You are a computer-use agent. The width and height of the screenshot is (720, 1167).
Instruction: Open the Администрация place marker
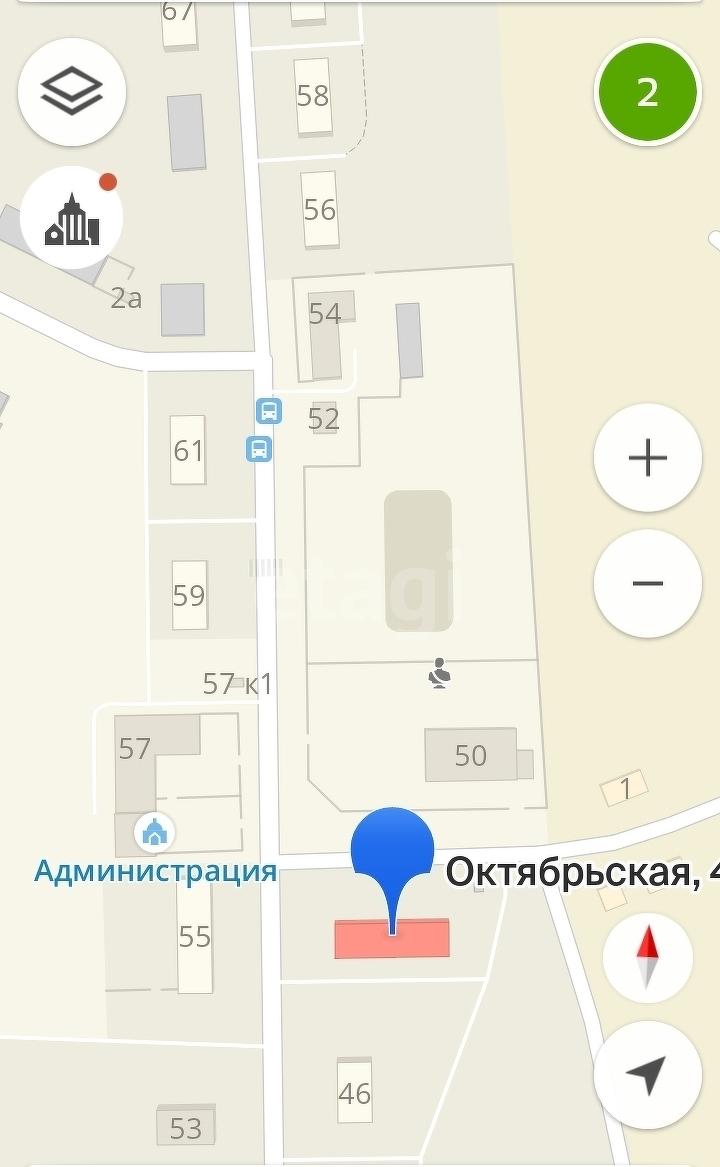click(x=154, y=831)
